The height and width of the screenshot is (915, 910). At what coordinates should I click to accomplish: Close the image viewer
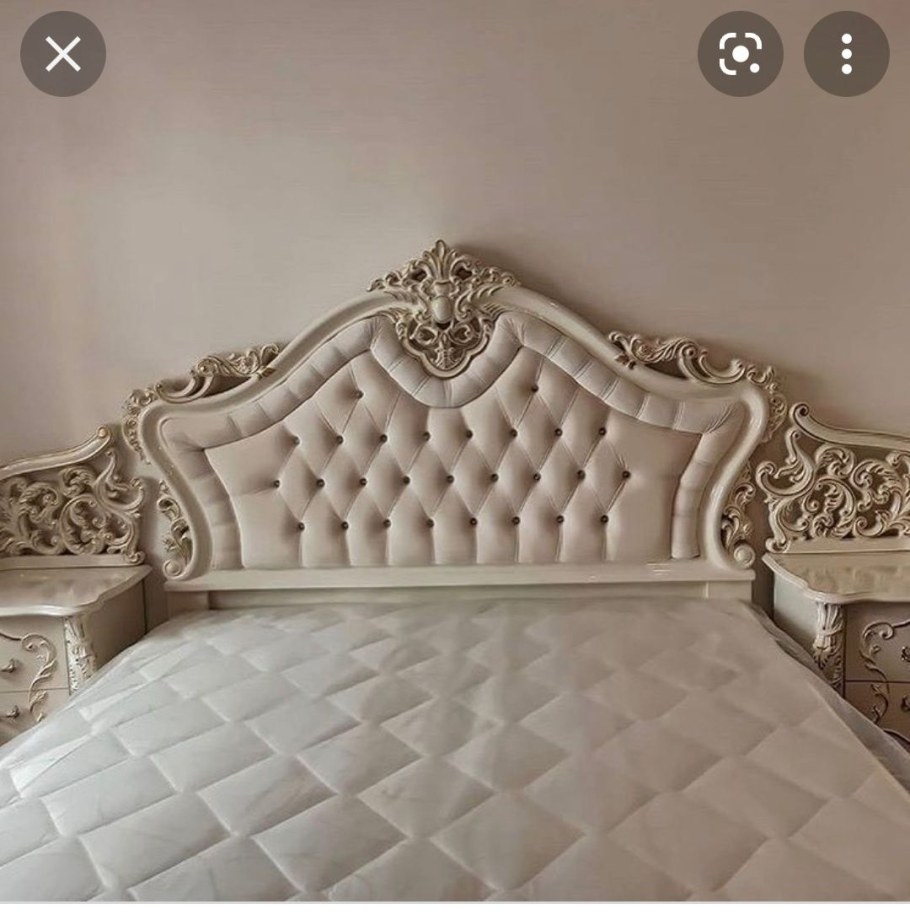click(63, 54)
